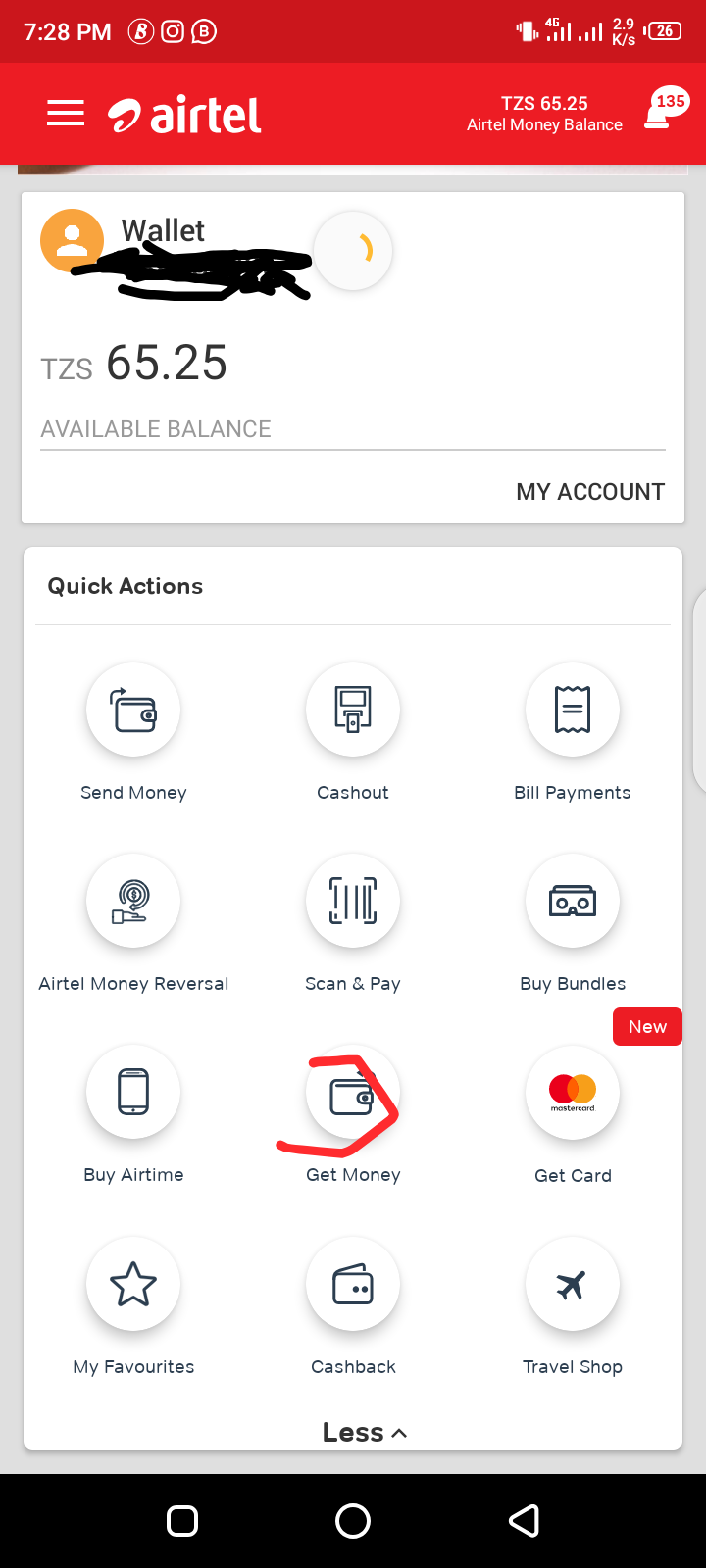Choose Buy Airtime
The width and height of the screenshot is (706, 1568).
(x=133, y=1093)
